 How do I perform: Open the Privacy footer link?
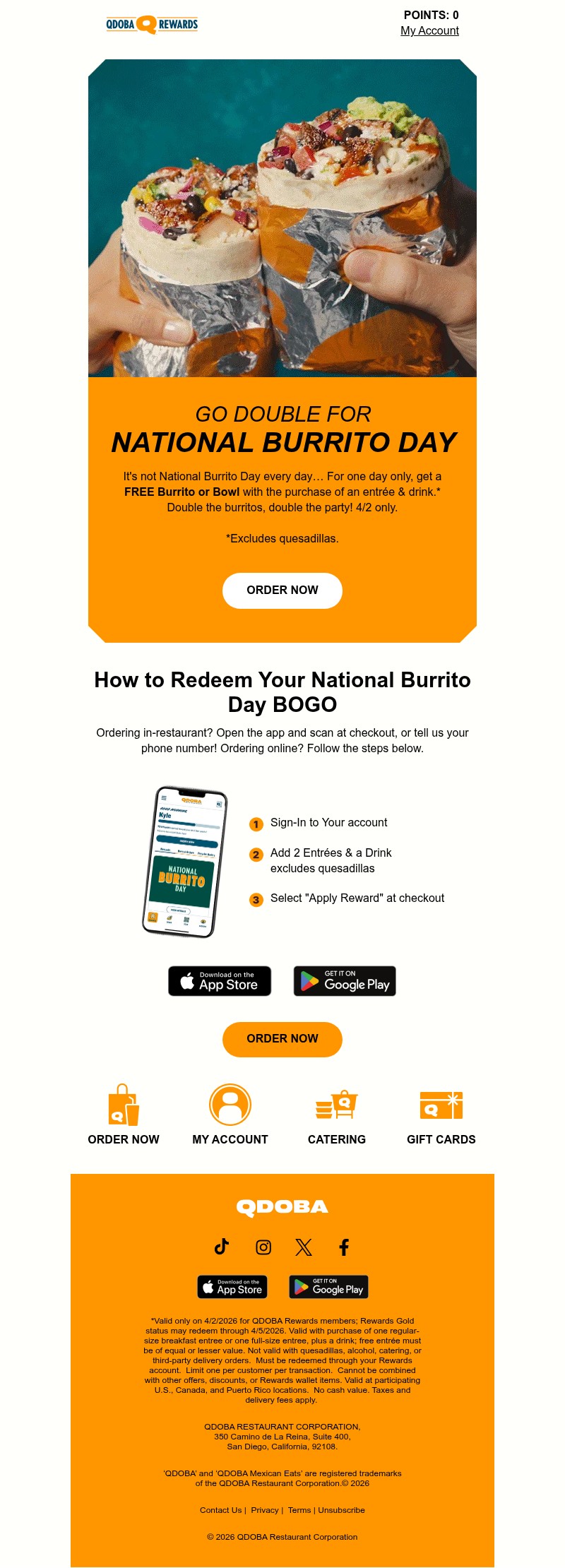(265, 1510)
